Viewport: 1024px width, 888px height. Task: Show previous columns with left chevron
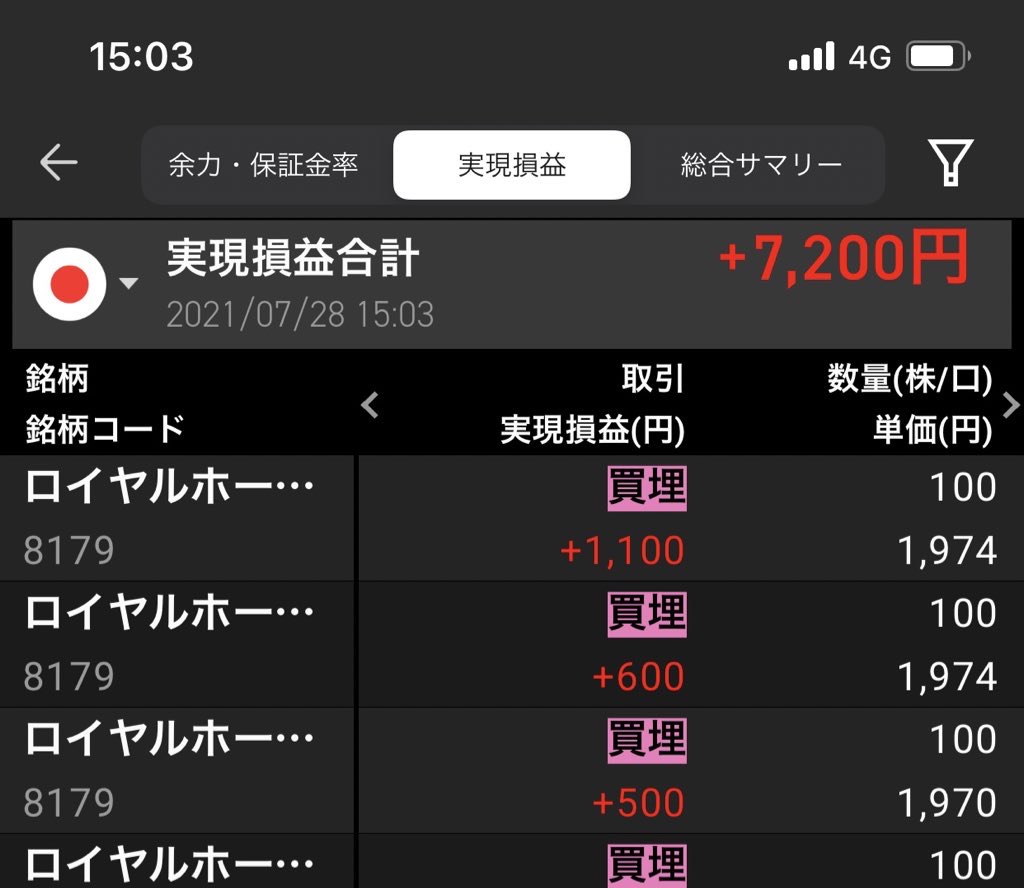(x=371, y=405)
